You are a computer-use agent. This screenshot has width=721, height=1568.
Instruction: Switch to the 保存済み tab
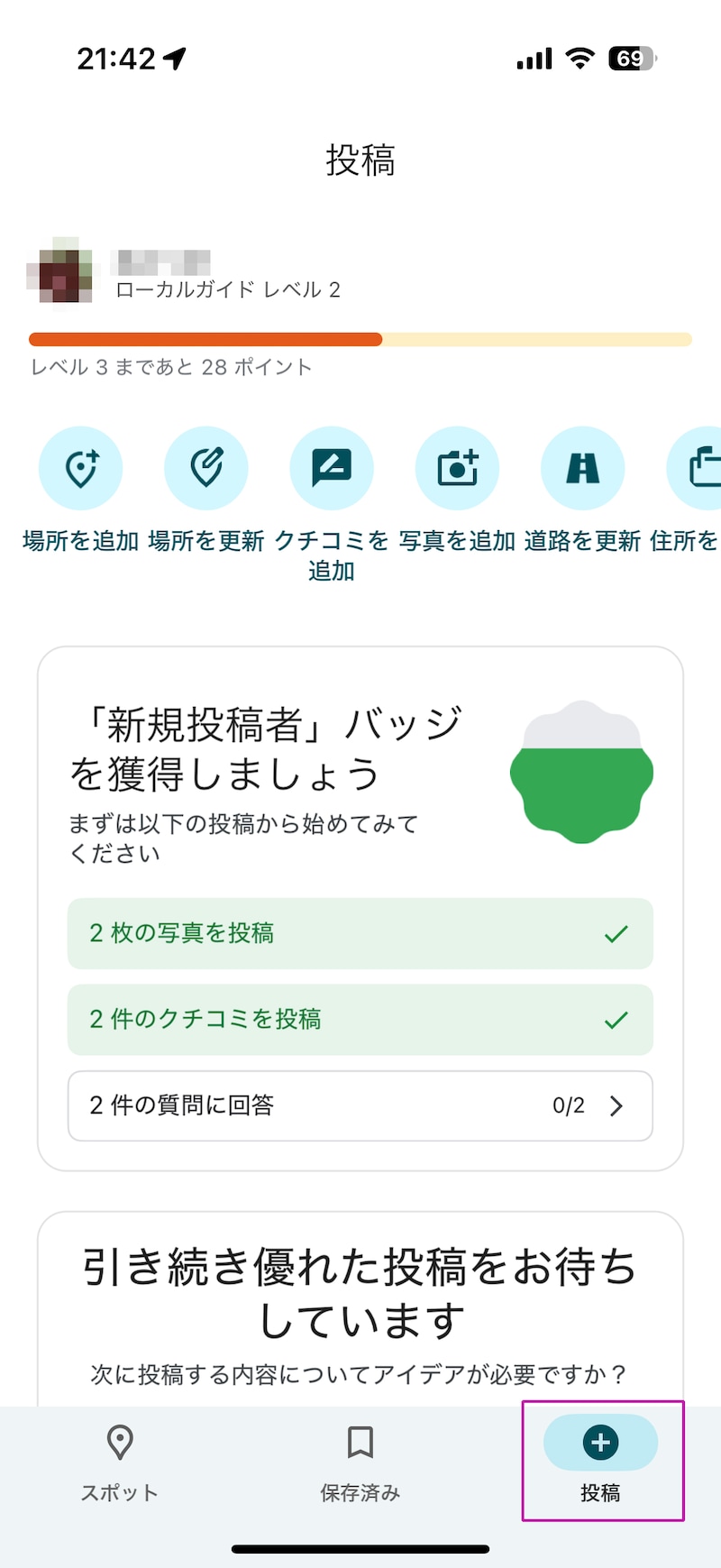pos(360,1461)
